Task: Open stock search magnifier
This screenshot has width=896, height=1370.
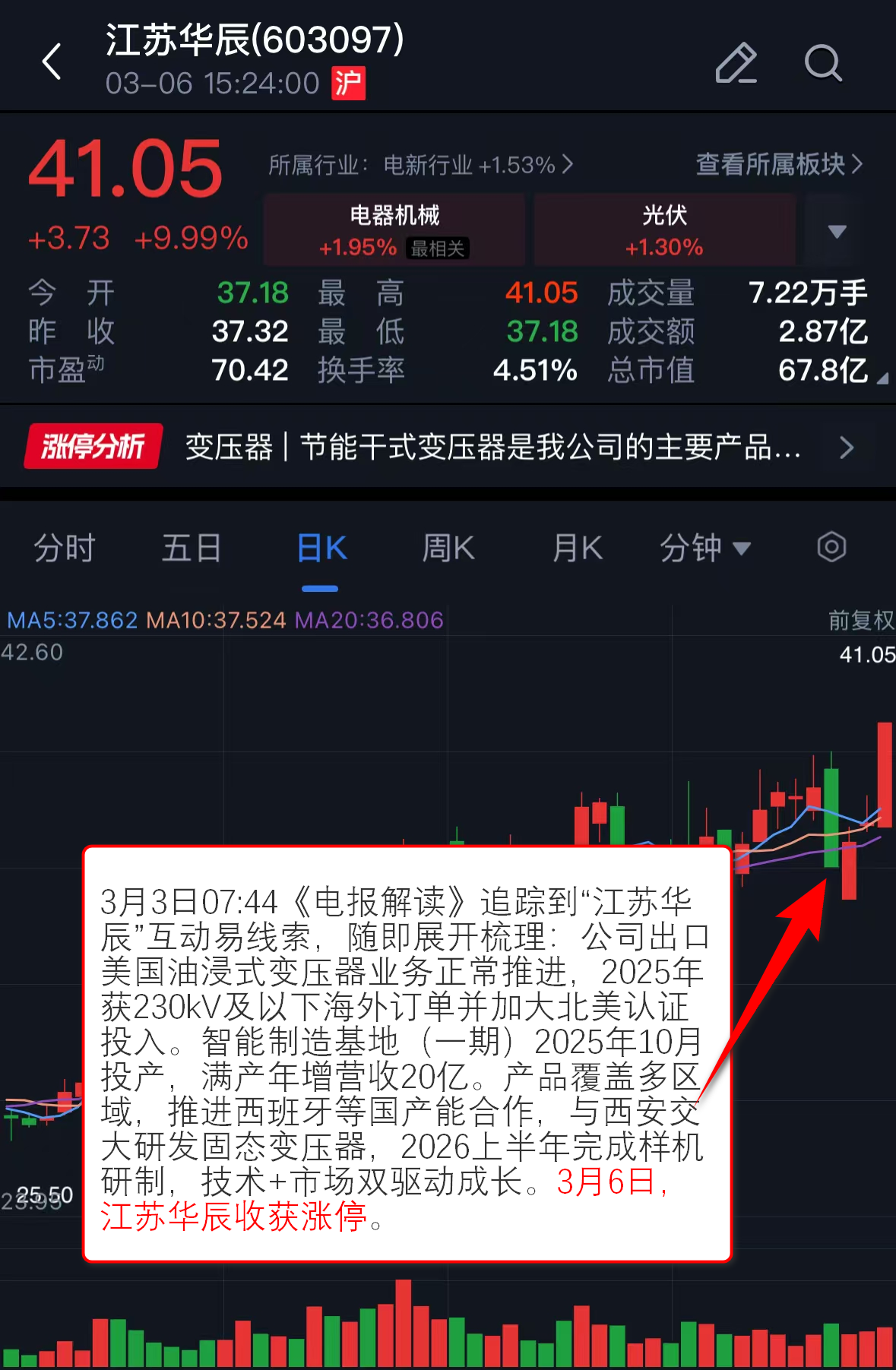Action: pos(823,62)
